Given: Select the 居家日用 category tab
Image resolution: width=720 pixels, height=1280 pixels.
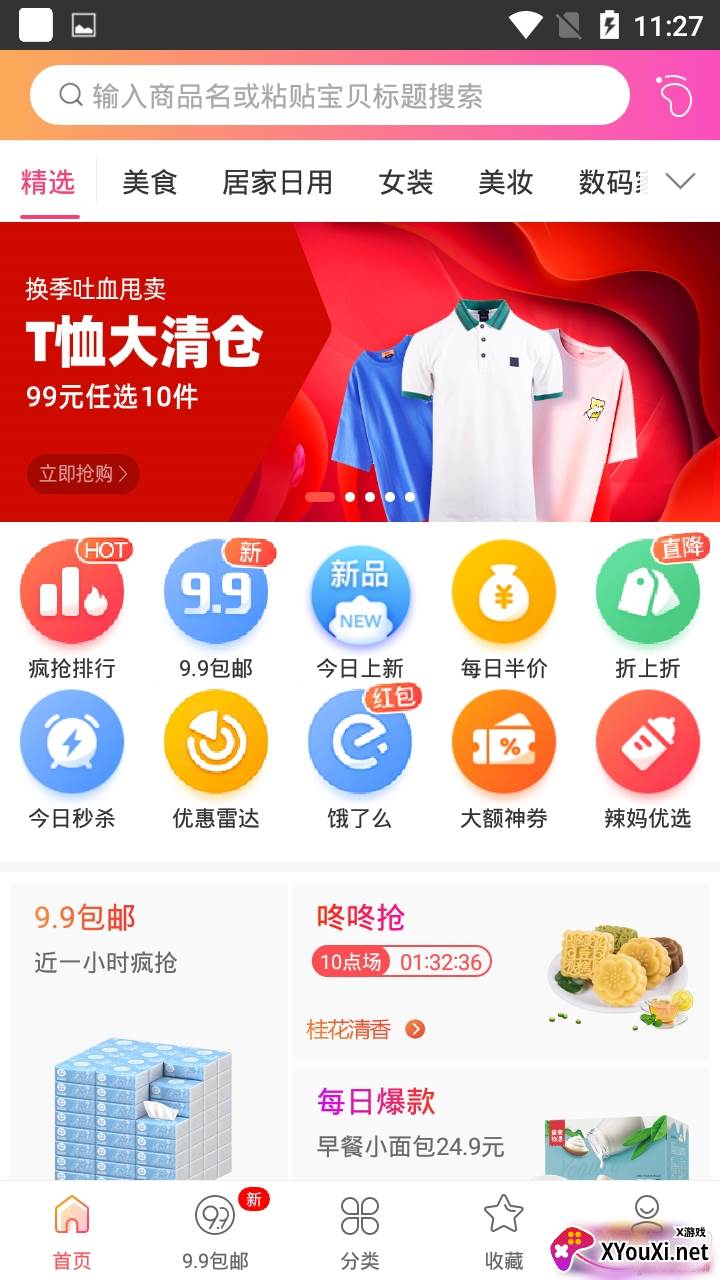Looking at the screenshot, I should point(277,183).
